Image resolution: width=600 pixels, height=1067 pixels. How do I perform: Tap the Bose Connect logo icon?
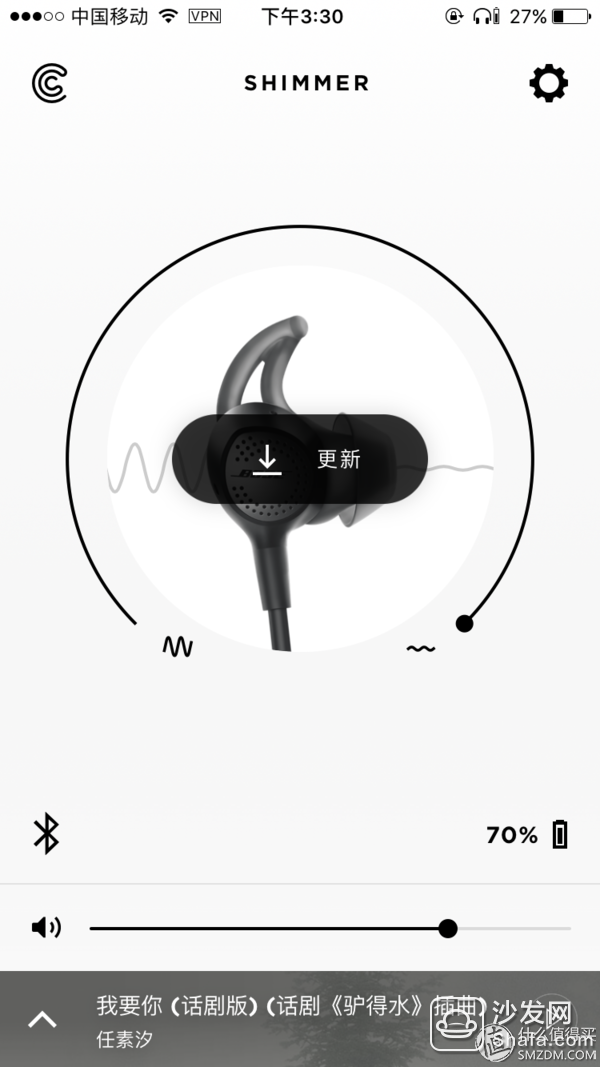tap(49, 83)
